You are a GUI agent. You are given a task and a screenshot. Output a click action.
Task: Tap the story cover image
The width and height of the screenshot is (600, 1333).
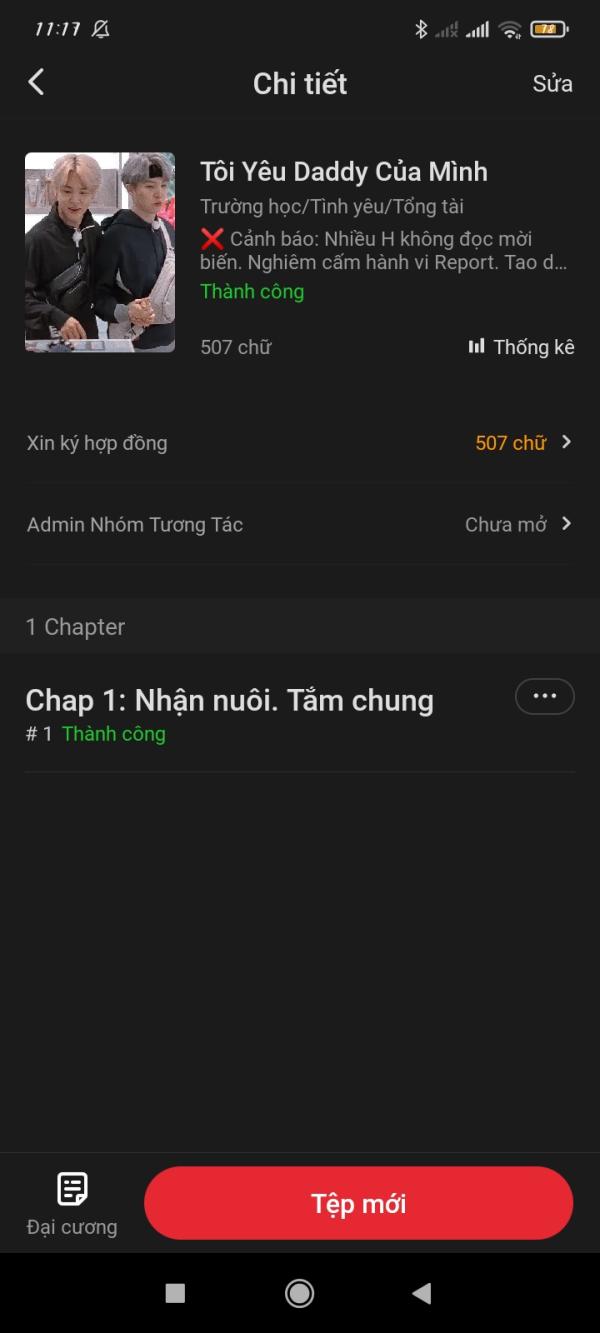100,252
